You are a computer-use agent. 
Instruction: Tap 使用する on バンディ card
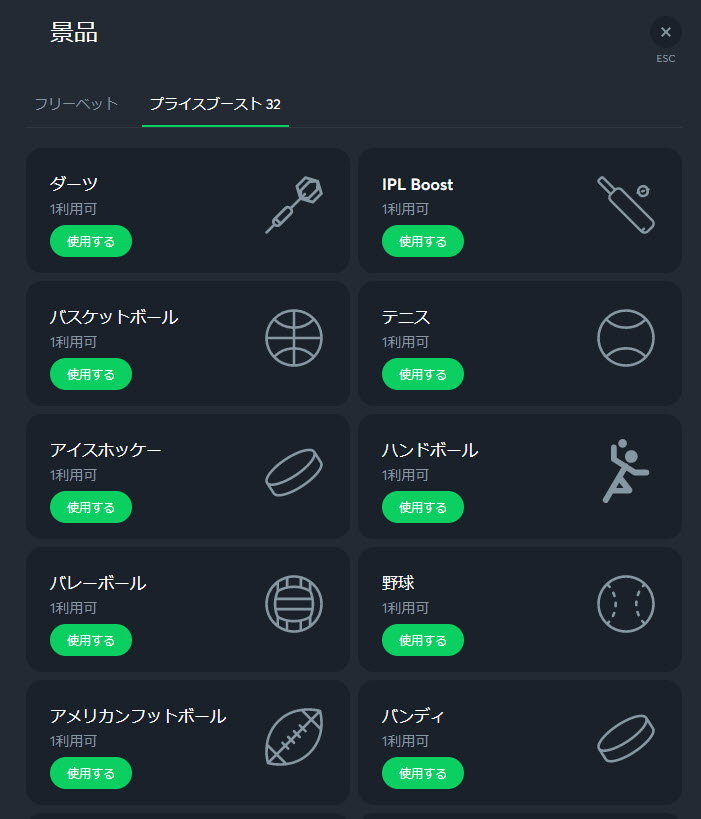[x=423, y=773]
